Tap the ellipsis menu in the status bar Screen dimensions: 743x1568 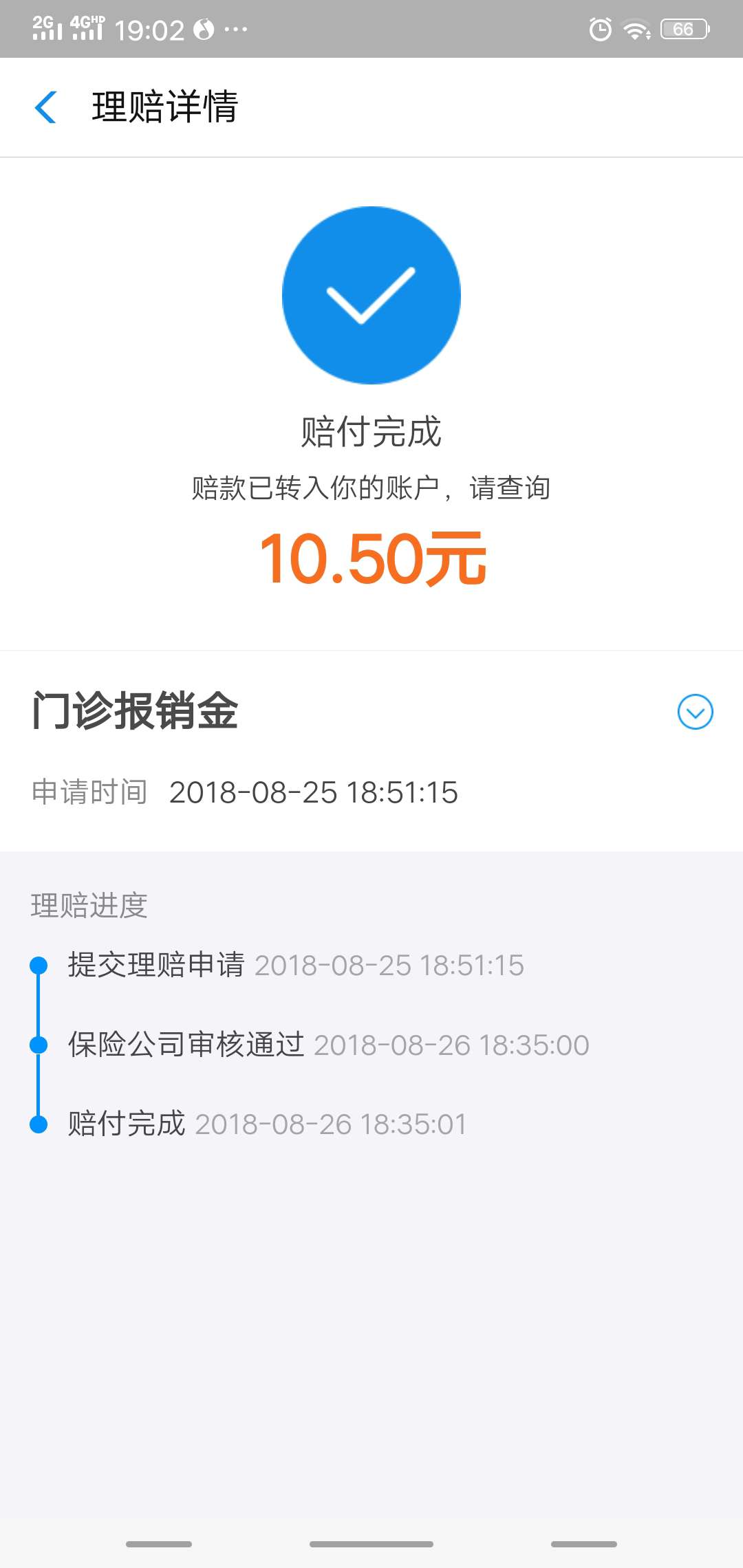pos(235,29)
